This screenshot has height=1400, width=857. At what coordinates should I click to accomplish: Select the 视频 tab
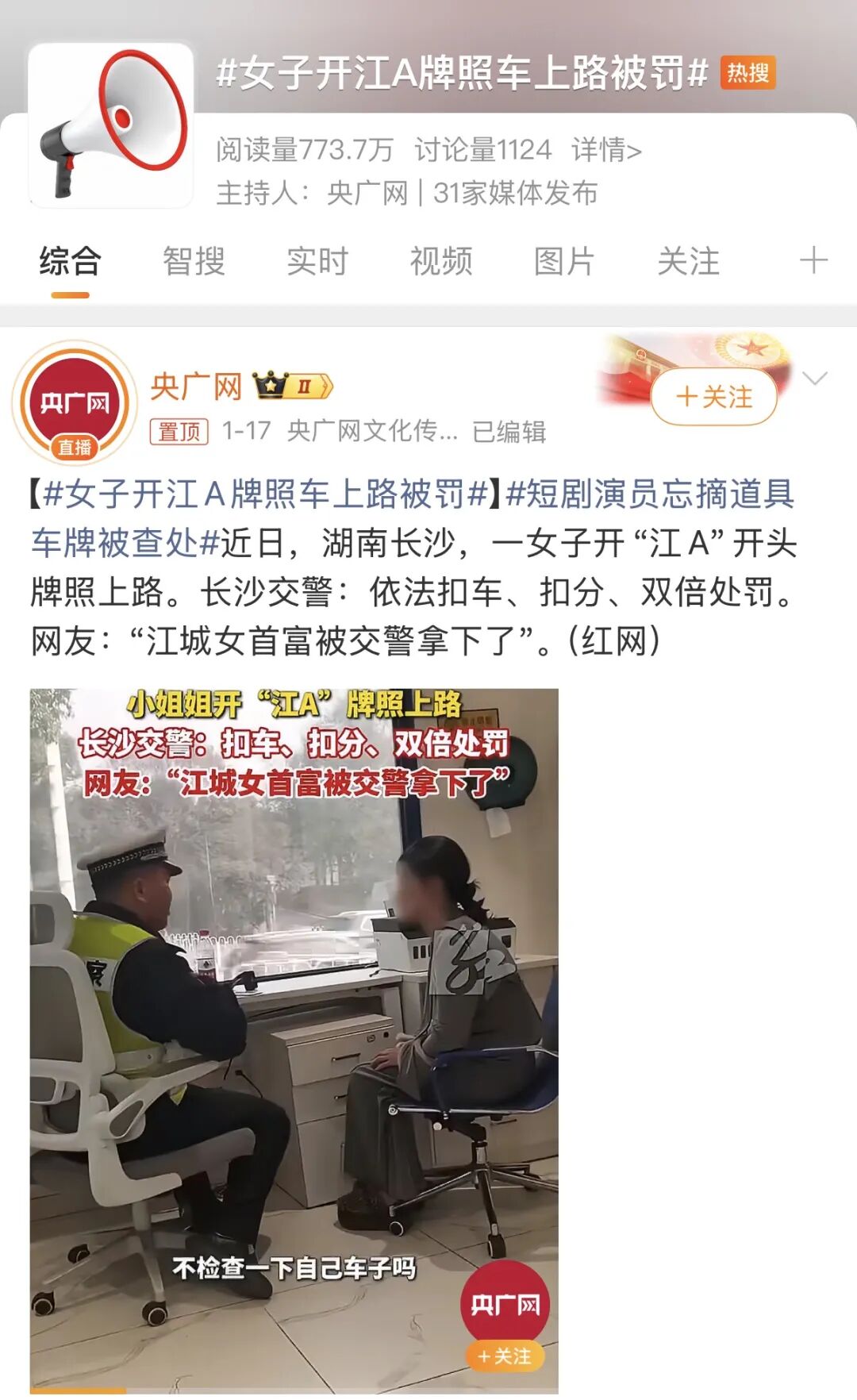click(x=441, y=261)
